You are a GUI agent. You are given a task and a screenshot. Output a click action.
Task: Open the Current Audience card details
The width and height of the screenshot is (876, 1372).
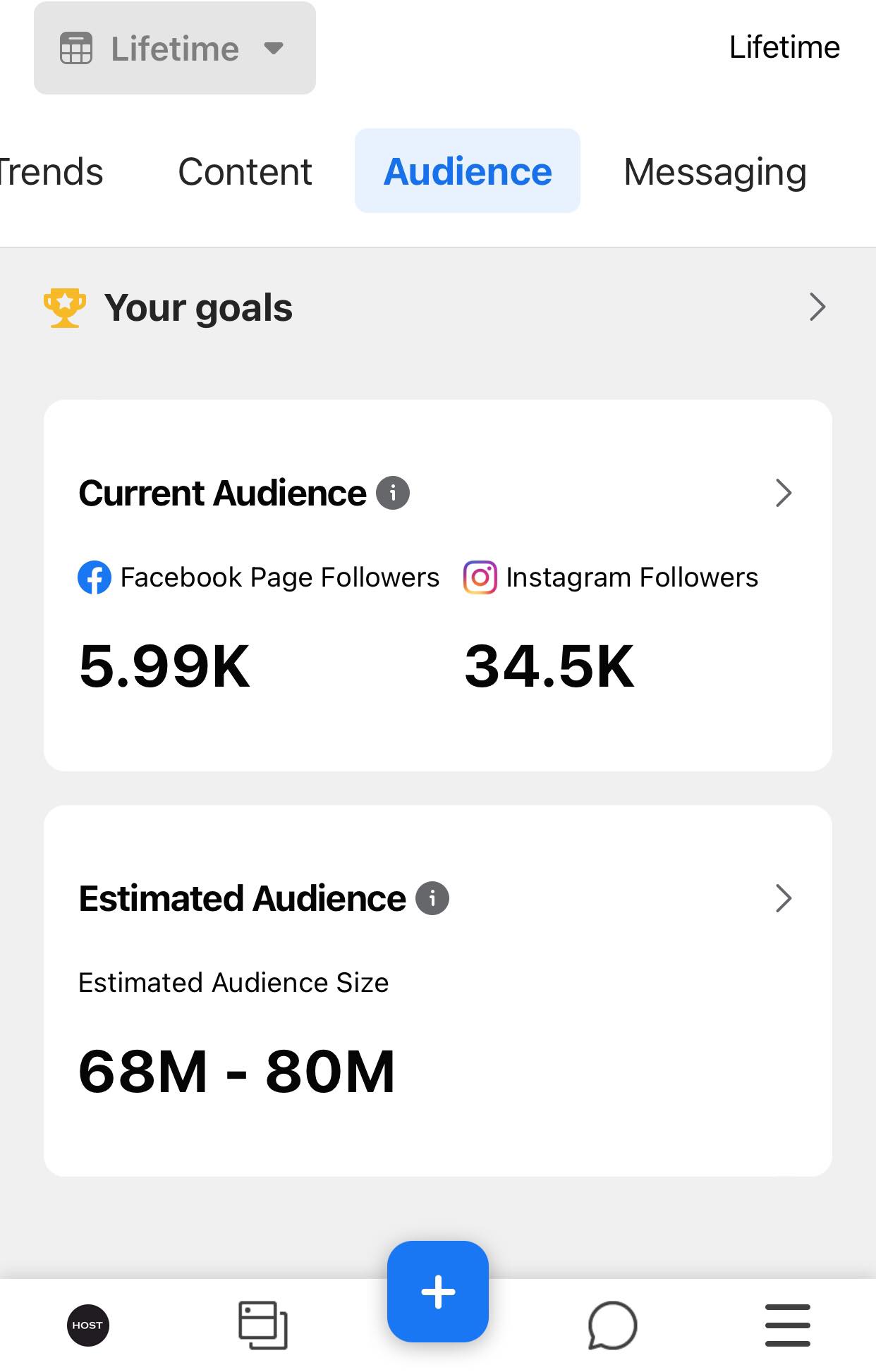[x=783, y=493]
